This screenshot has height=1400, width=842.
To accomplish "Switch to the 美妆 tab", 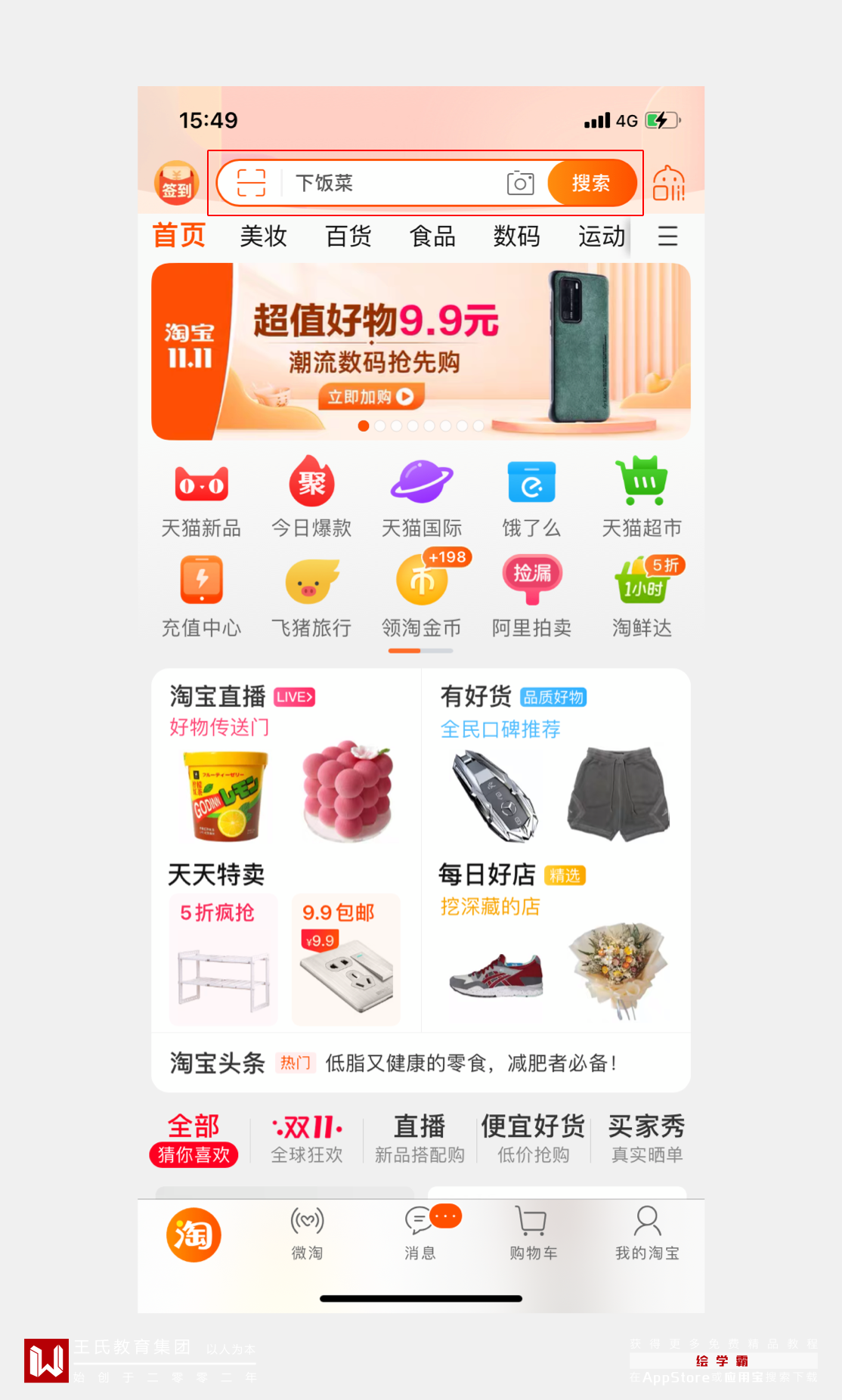I will click(263, 237).
